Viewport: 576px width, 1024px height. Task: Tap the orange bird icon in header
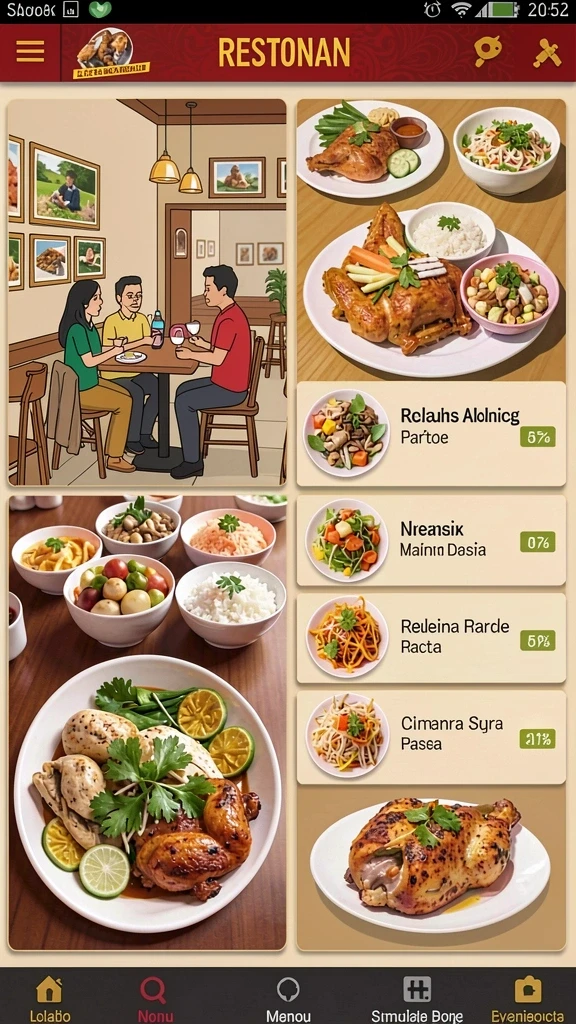tap(487, 52)
